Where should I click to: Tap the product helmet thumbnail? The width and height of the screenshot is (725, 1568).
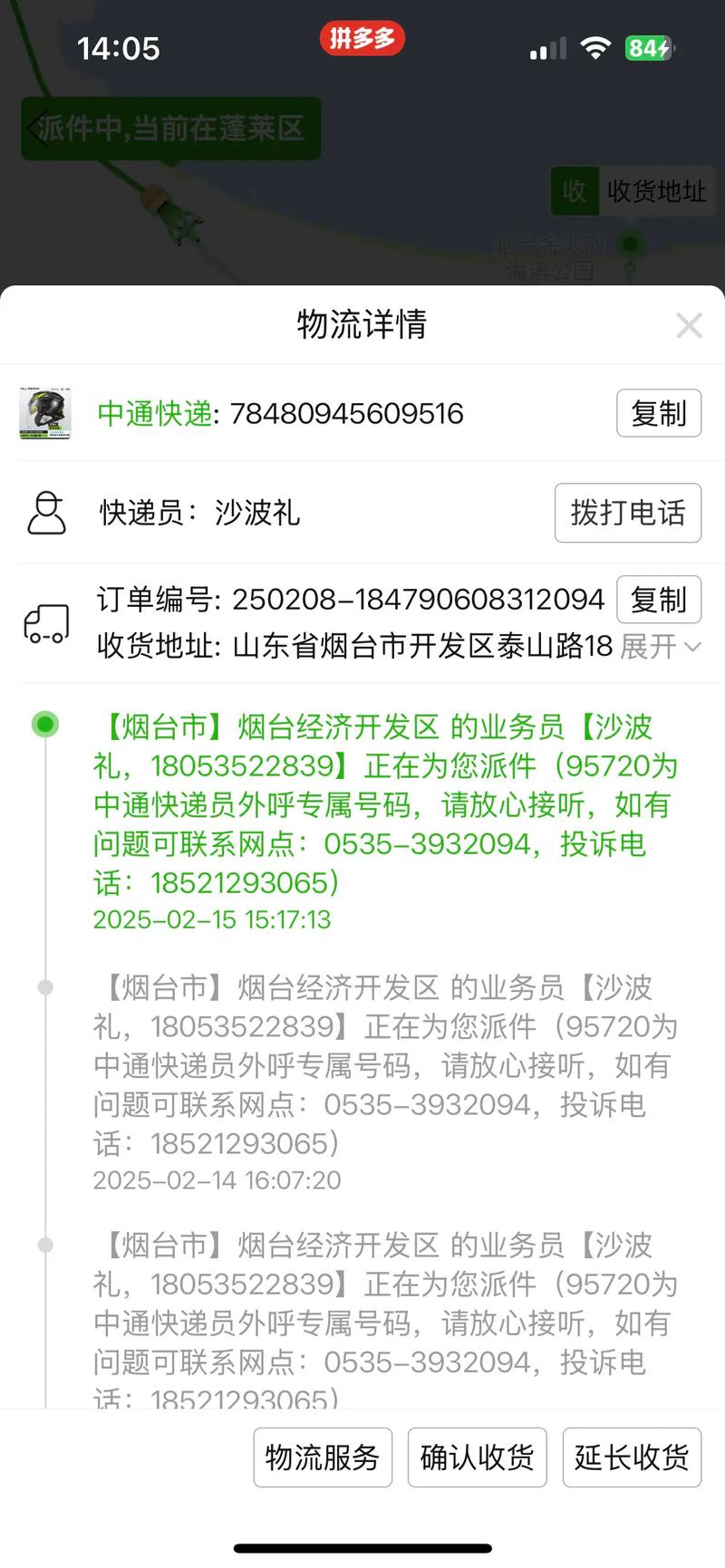[x=46, y=413]
